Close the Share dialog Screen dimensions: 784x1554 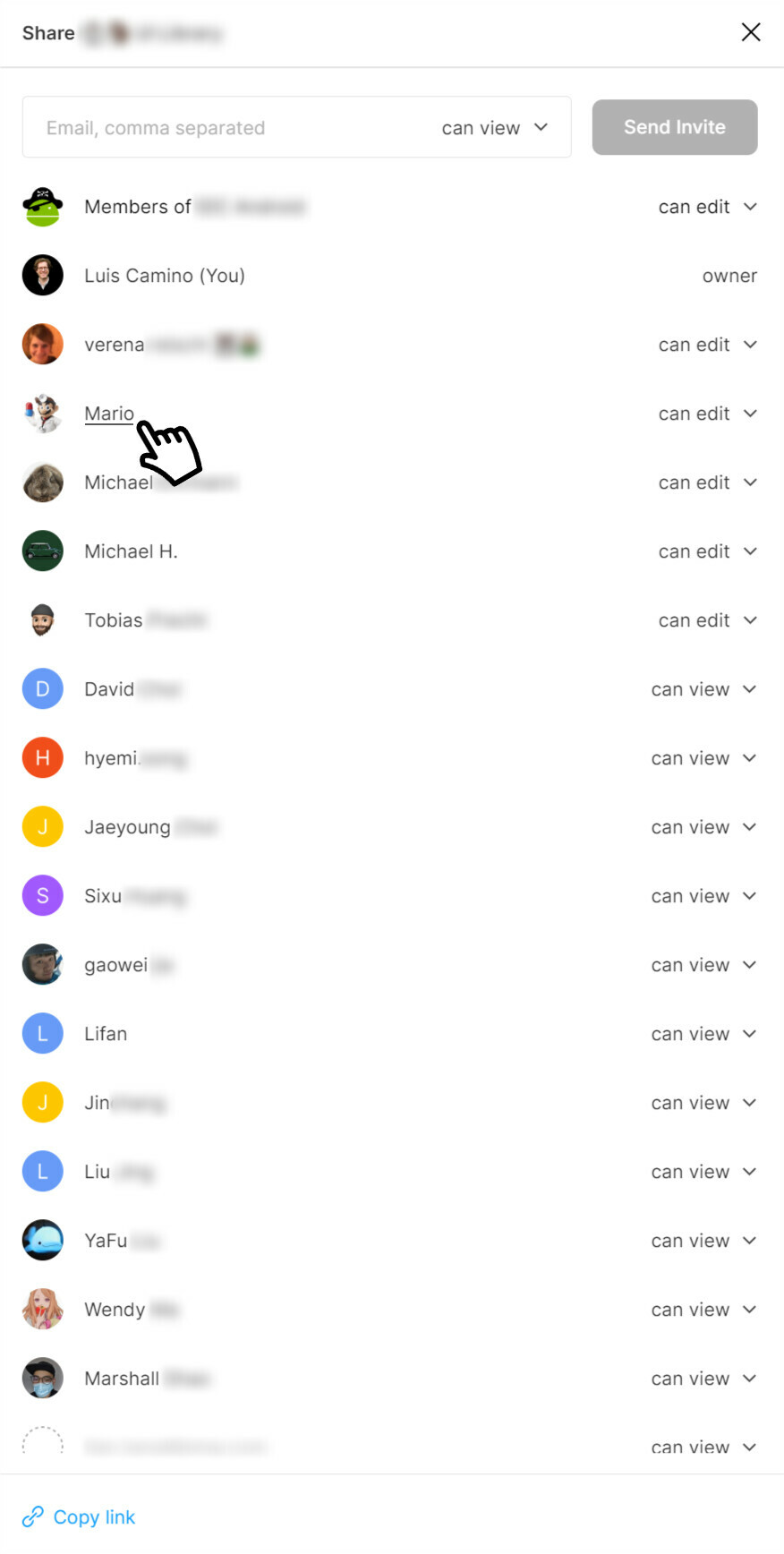coord(751,32)
